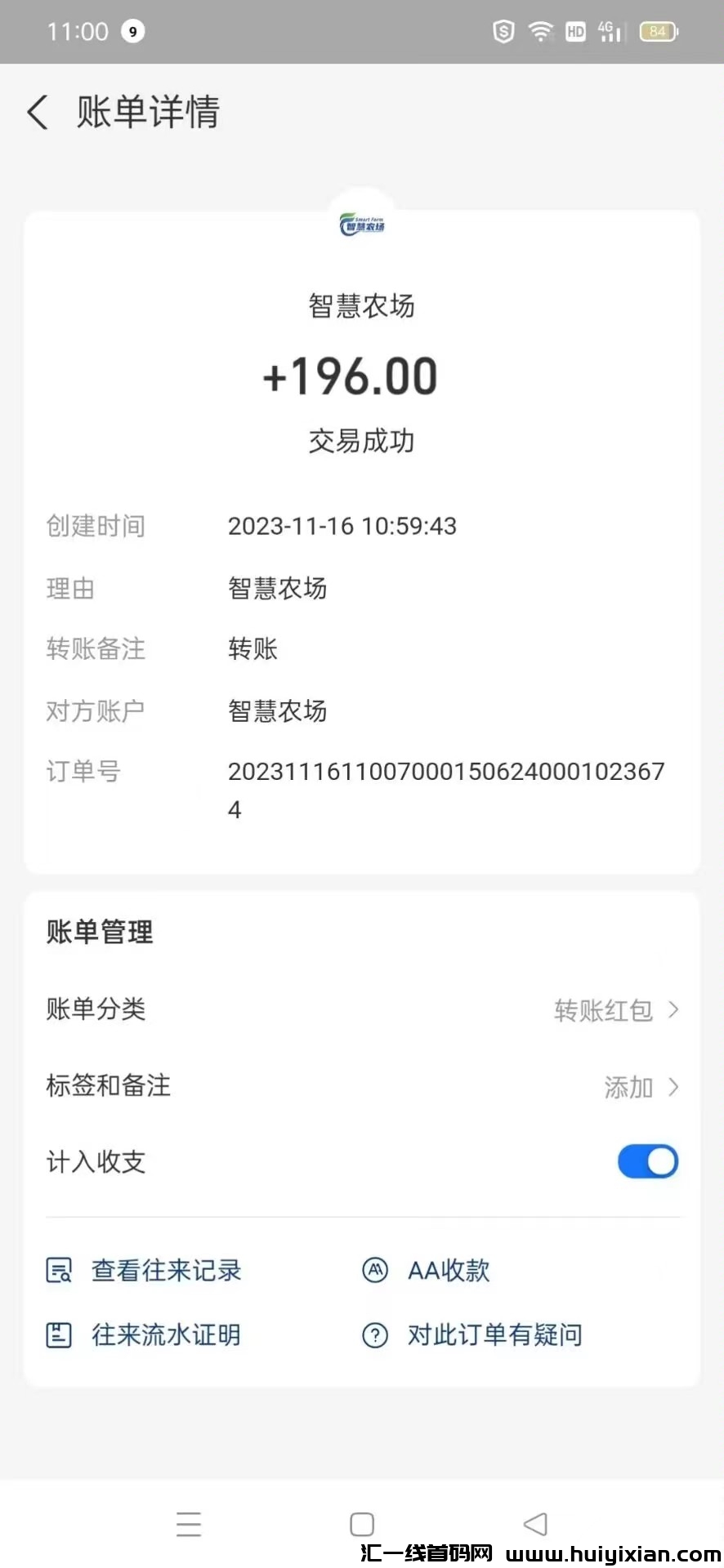Tap the WiFi icon in the status bar
The height and width of the screenshot is (1568, 724).
click(x=540, y=31)
